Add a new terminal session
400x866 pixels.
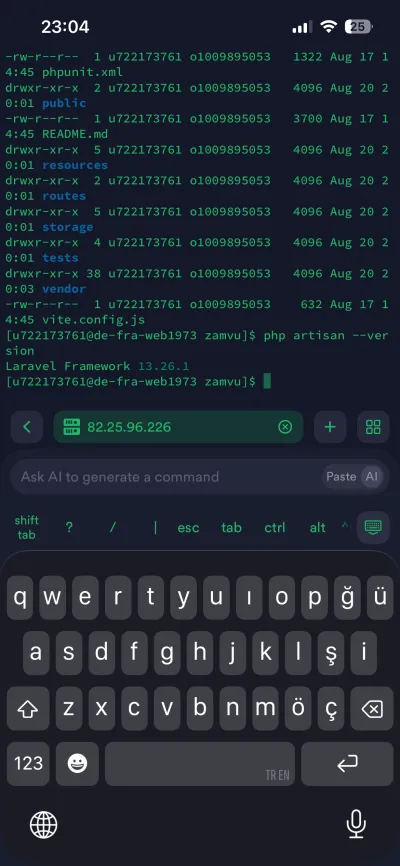tap(330, 427)
